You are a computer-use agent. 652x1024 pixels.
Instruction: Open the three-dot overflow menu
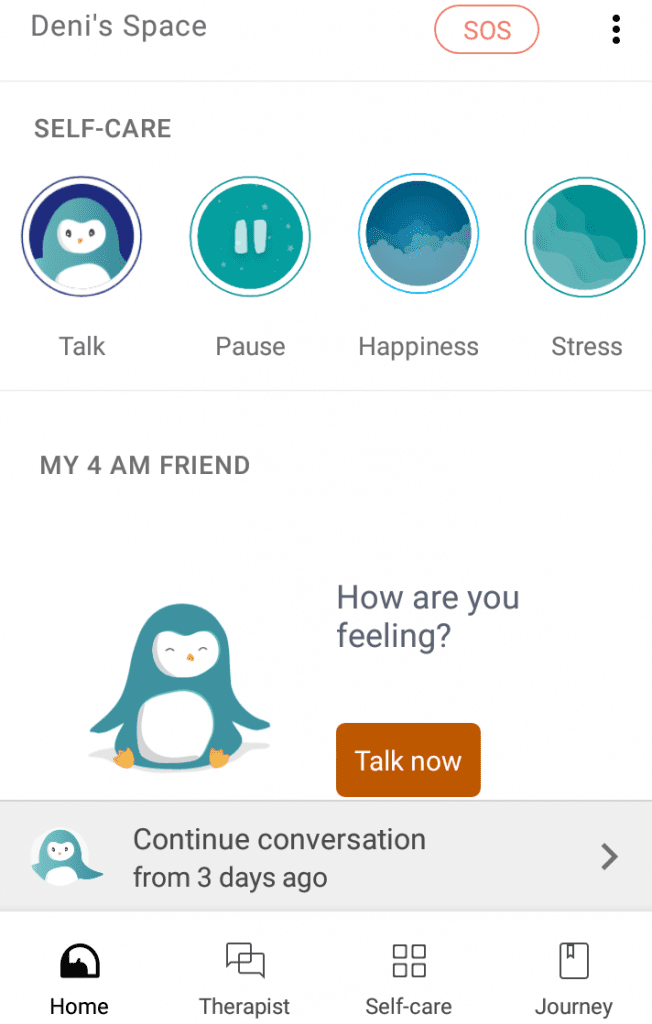(x=616, y=30)
